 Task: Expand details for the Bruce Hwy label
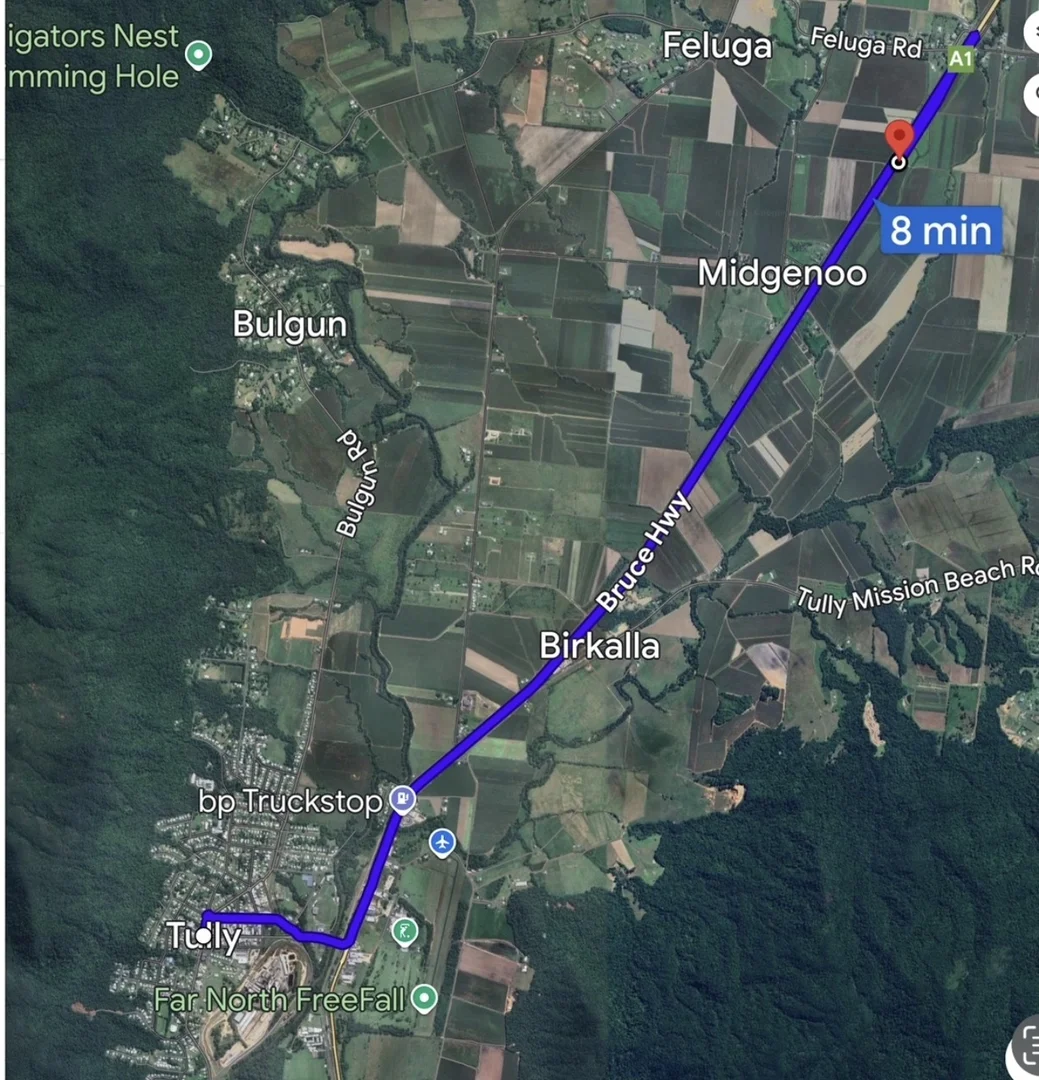click(x=643, y=552)
